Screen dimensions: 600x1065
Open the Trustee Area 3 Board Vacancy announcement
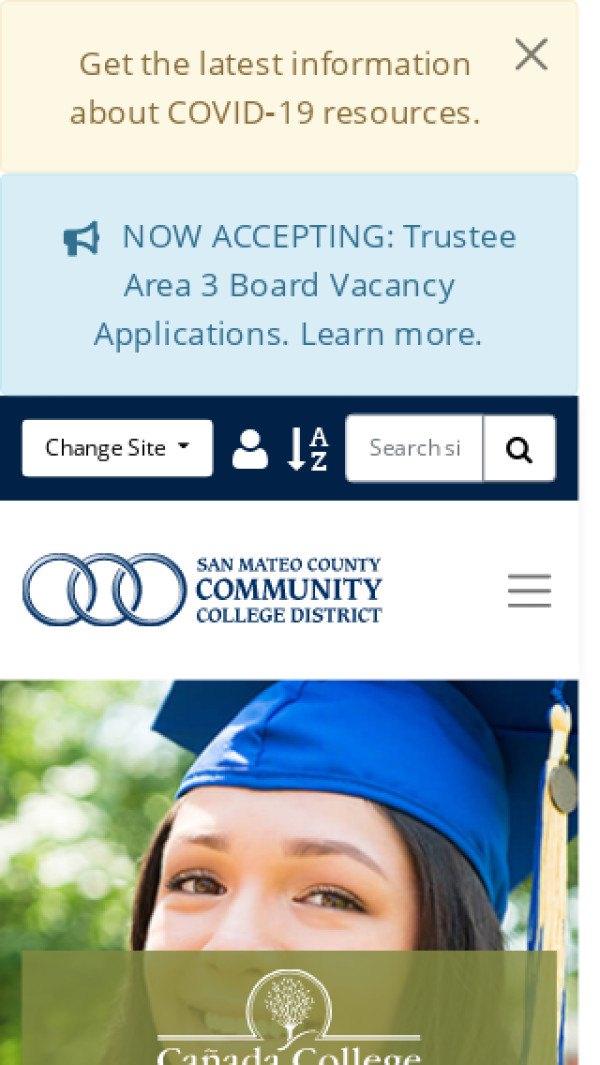(290, 286)
